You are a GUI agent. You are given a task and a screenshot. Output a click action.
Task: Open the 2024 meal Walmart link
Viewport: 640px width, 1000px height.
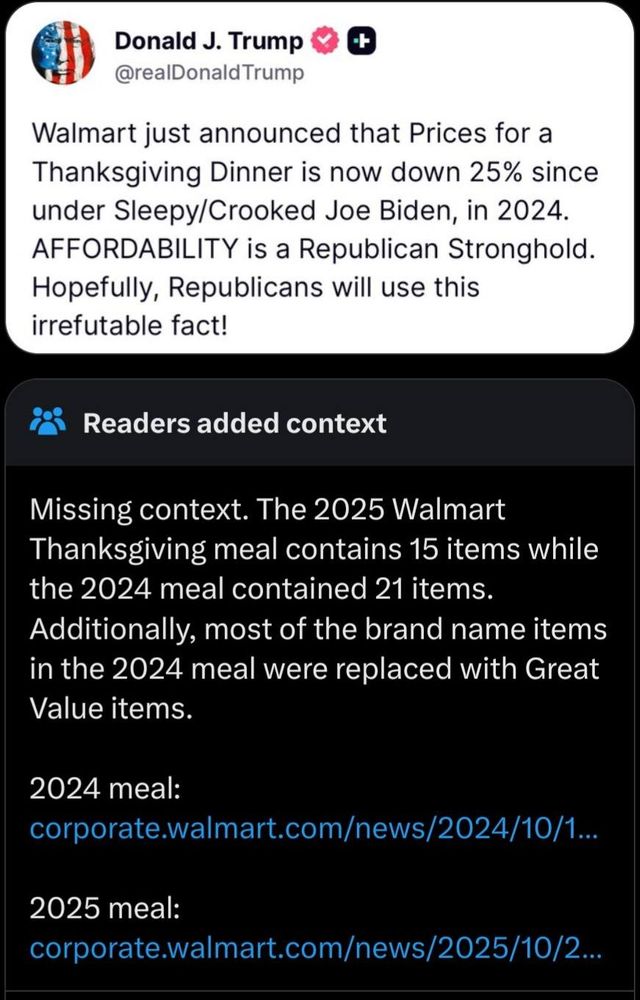pos(313,831)
